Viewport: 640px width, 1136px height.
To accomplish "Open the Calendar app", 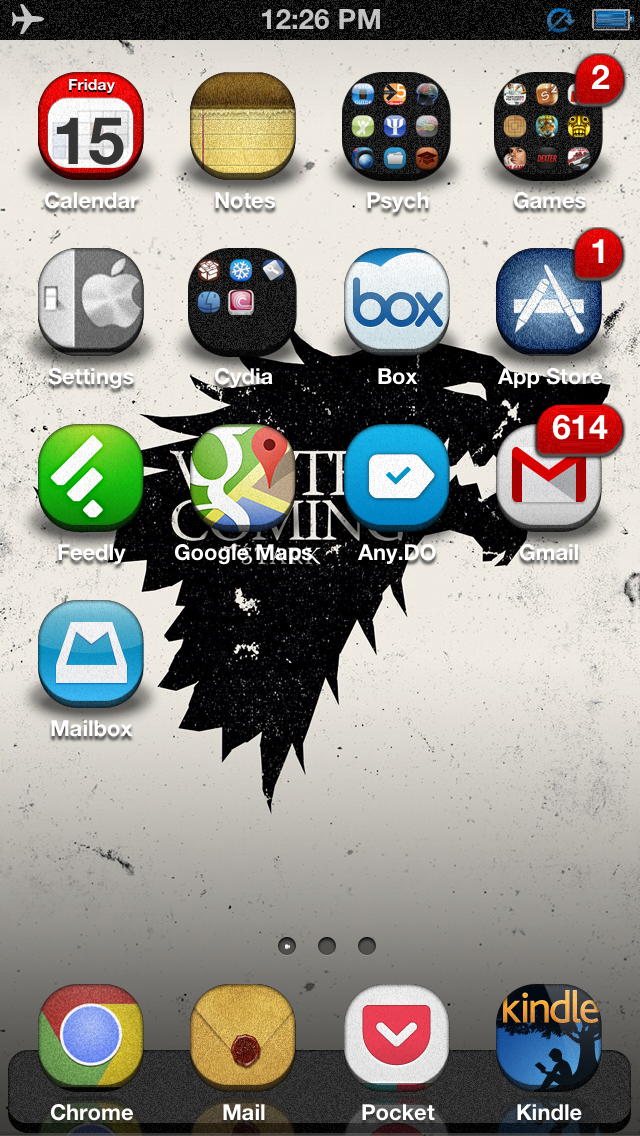I will coord(91,127).
